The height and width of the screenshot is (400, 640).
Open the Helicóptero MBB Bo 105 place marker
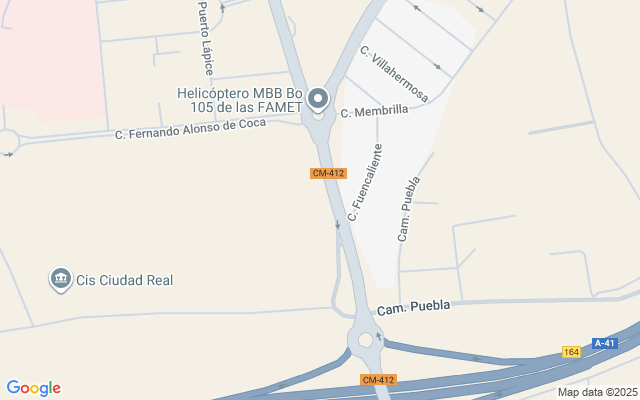[318, 100]
